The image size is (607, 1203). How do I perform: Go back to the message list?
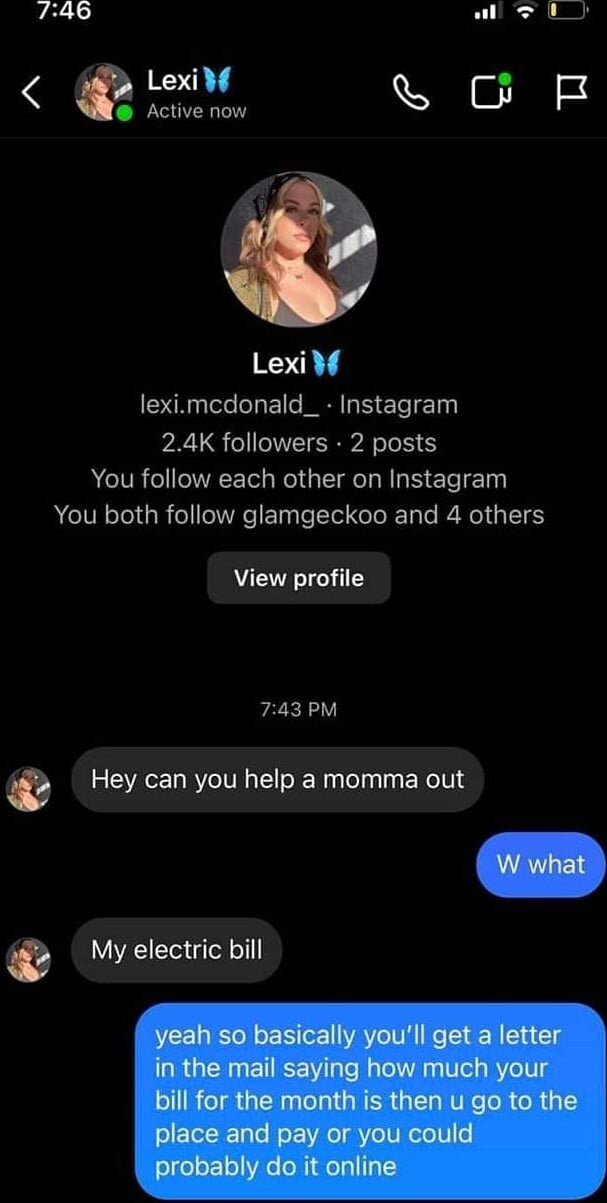coord(31,94)
